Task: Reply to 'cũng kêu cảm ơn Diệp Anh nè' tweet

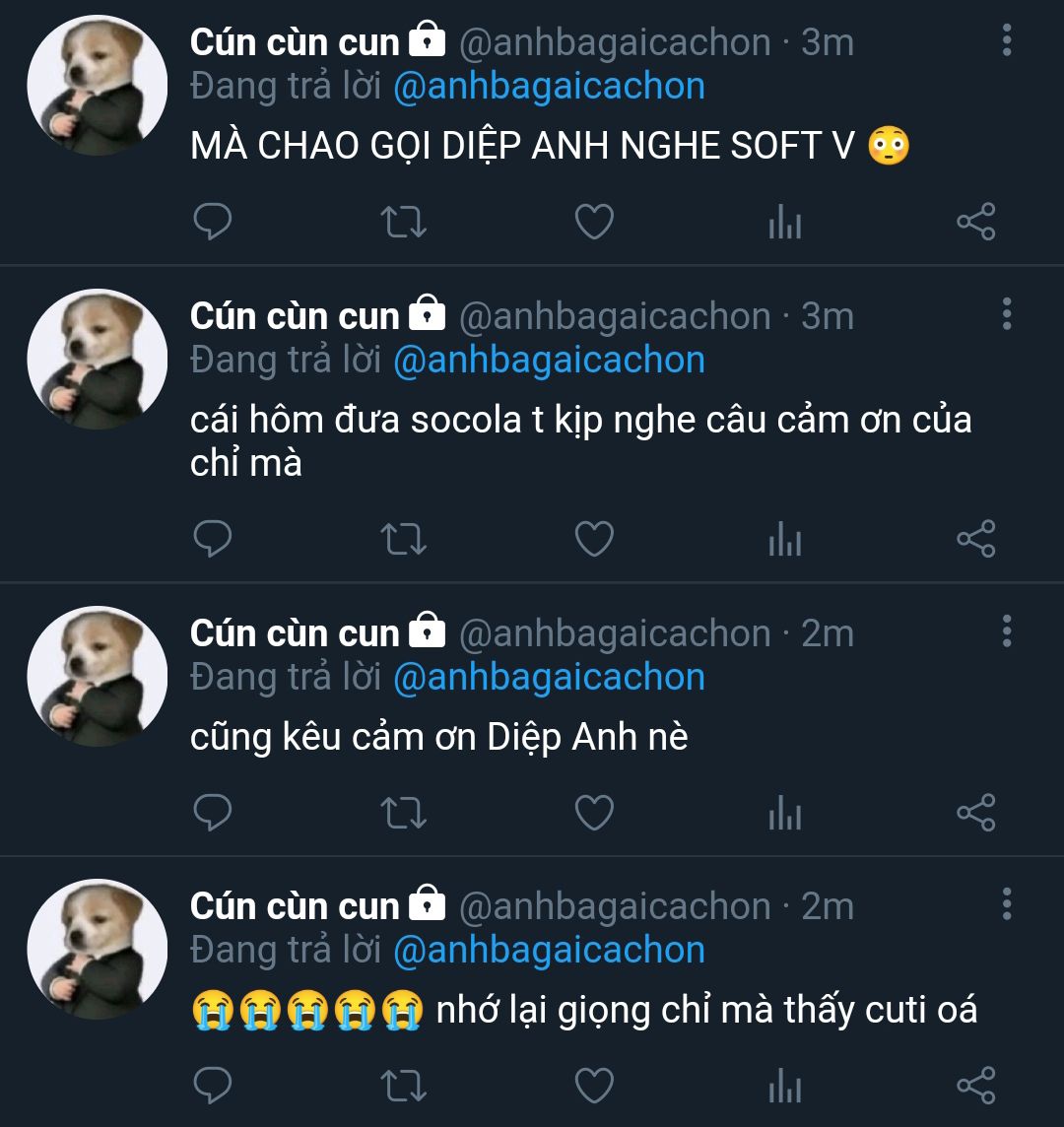Action: [x=213, y=812]
